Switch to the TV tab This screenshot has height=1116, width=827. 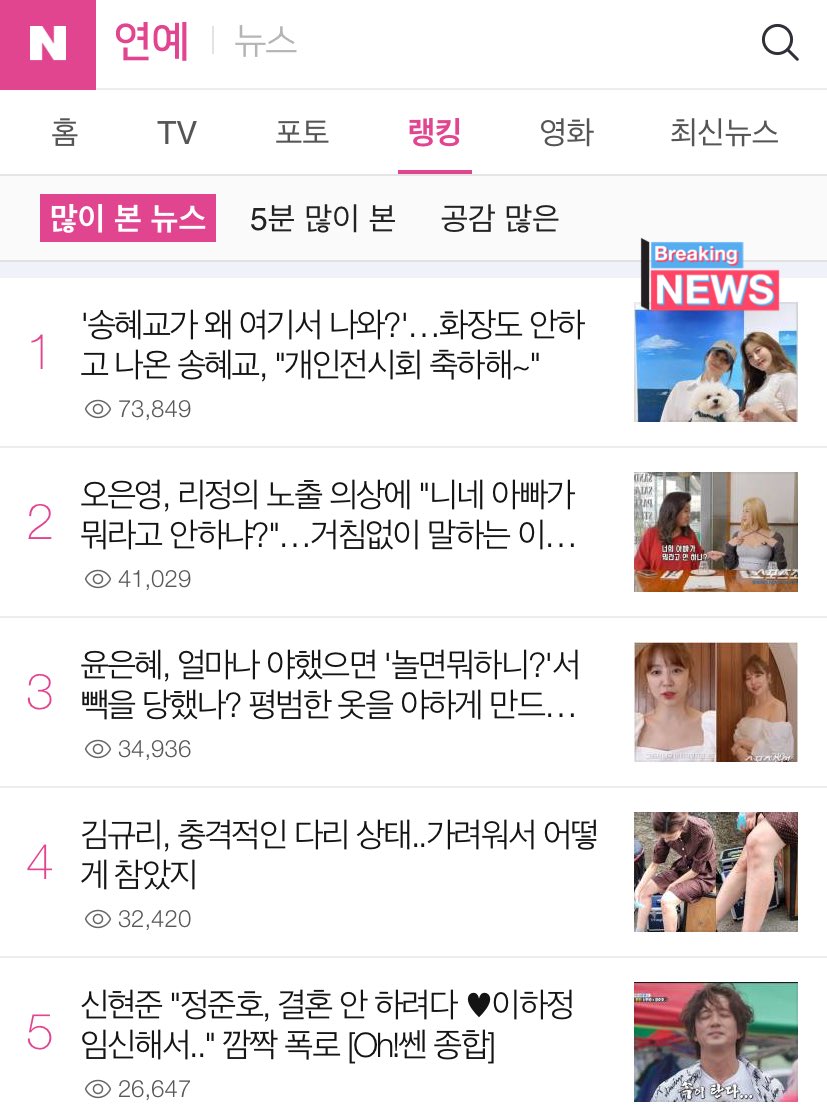[x=177, y=133]
